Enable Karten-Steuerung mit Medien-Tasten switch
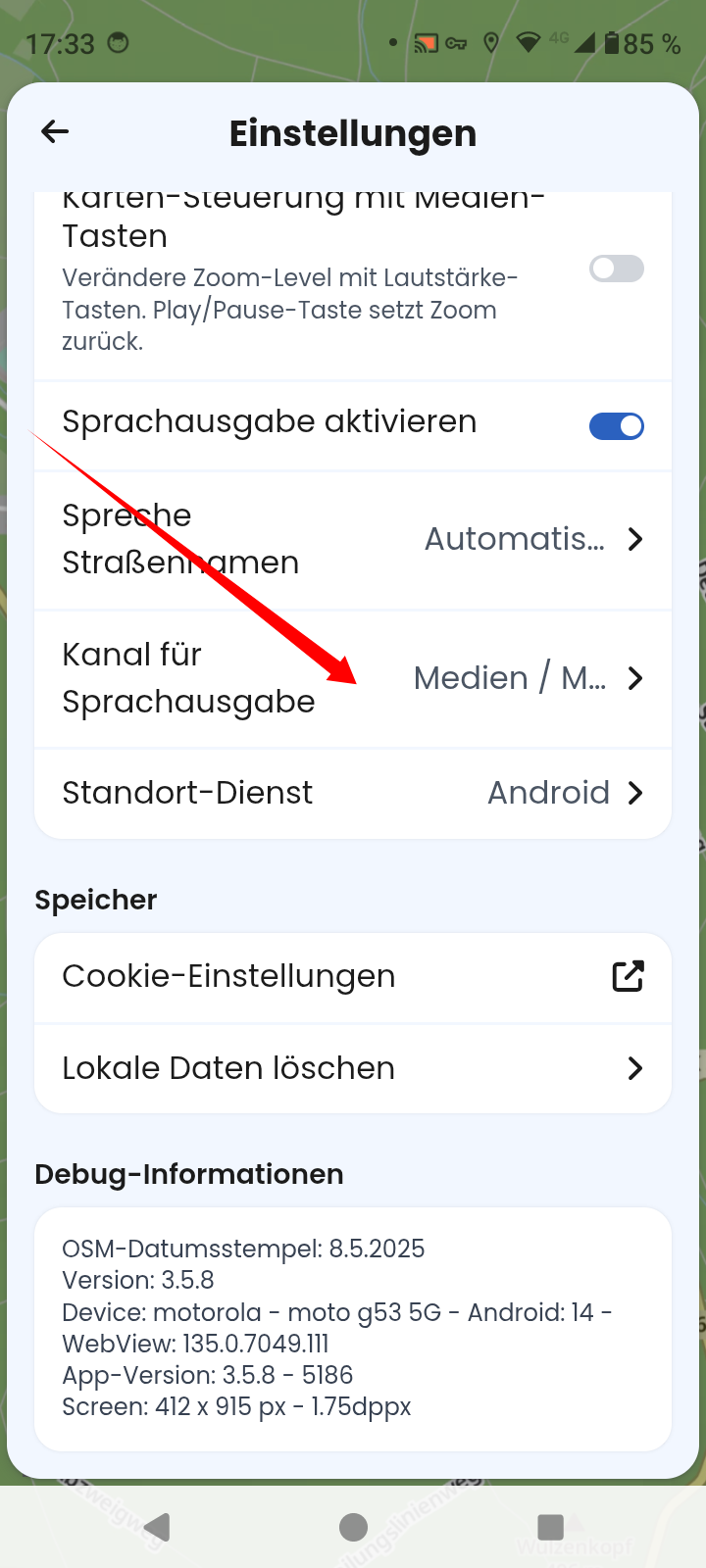The width and height of the screenshot is (706, 1568). [617, 269]
